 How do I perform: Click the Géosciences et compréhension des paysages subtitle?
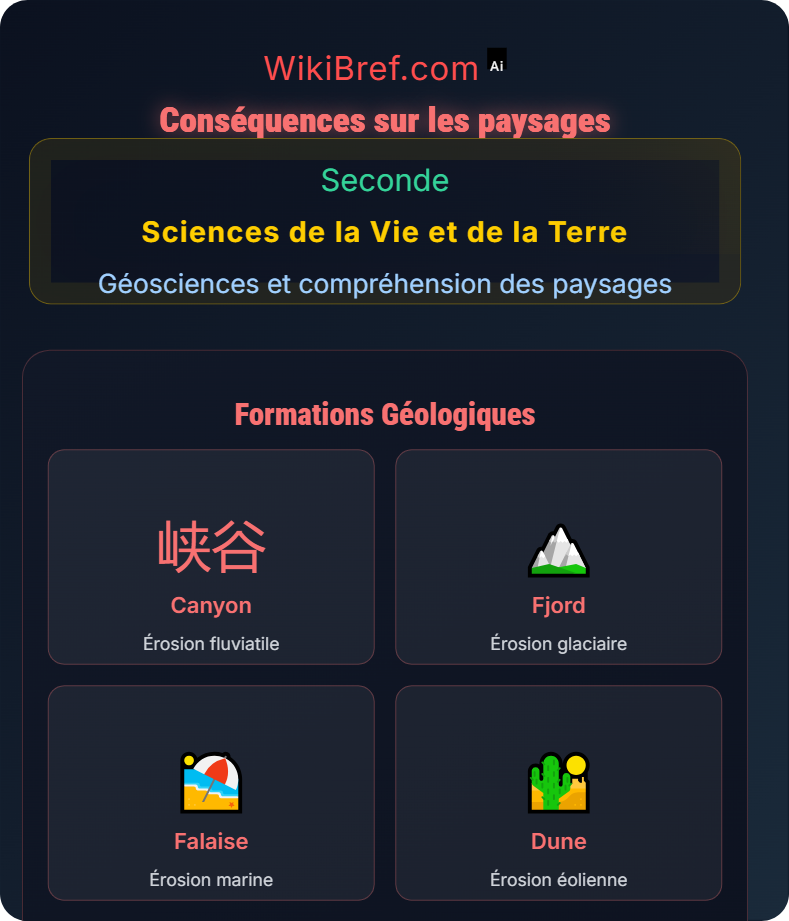click(x=386, y=284)
